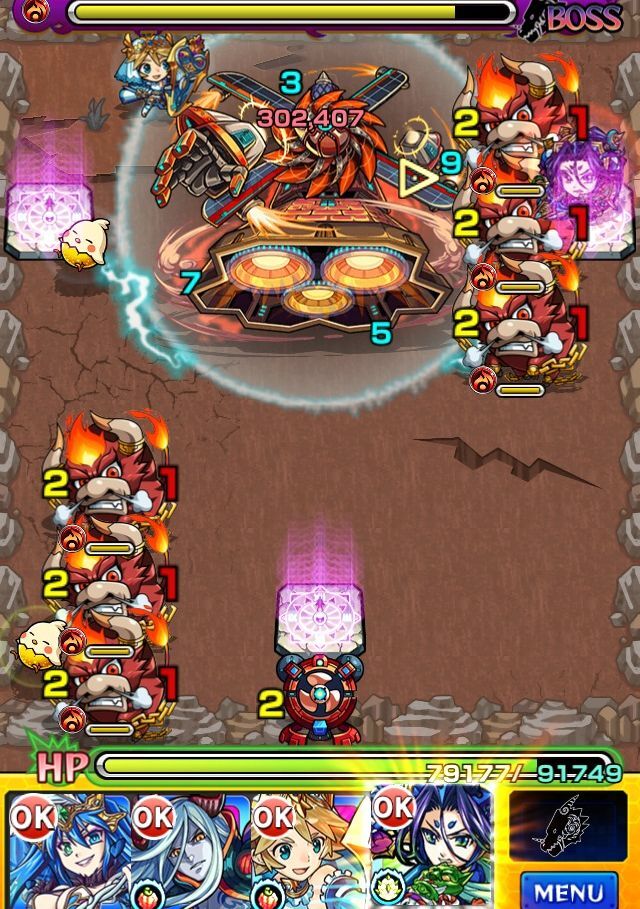Select the dark-haired character with green dragon
This screenshot has width=640, height=909.
point(432,845)
